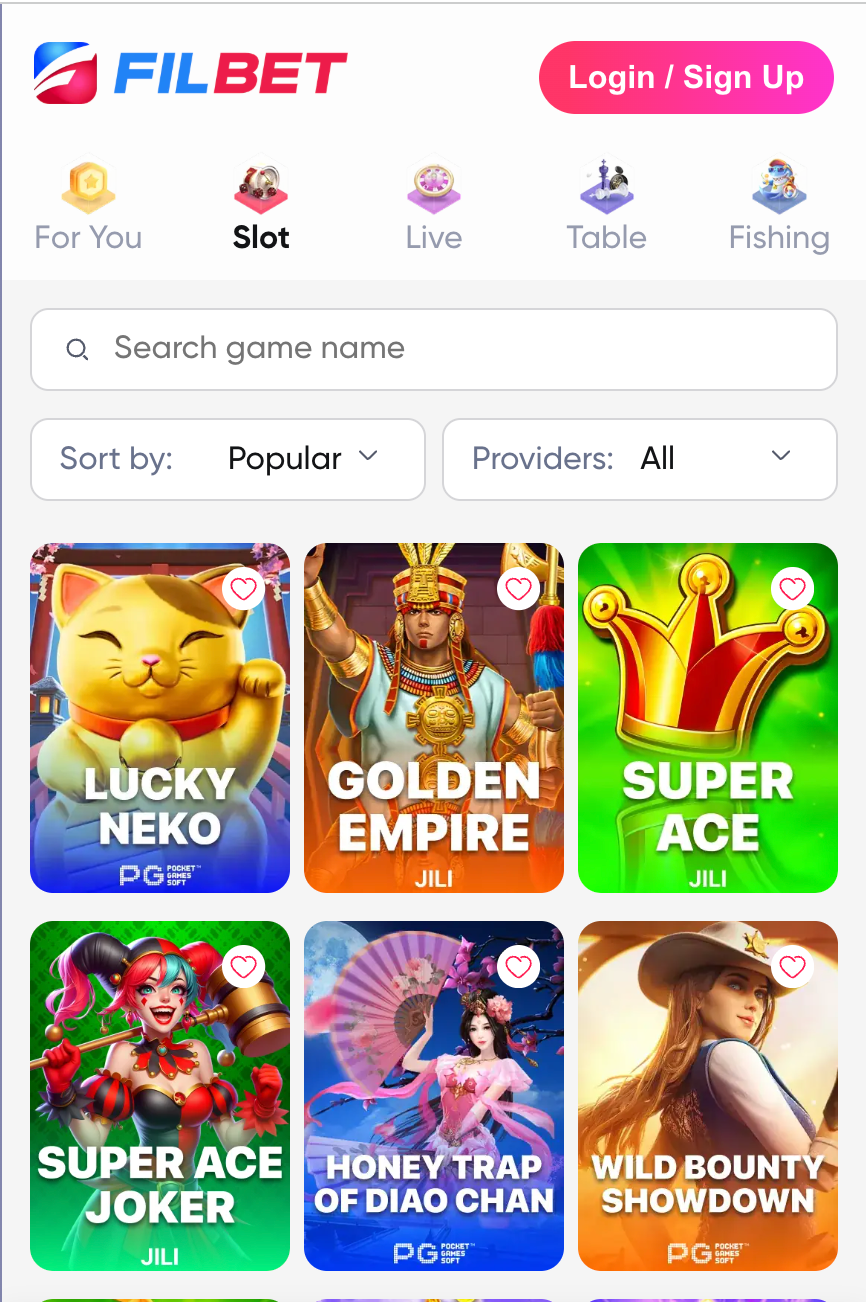Tap the Login / Sign Up button
The height and width of the screenshot is (1302, 866).
(x=686, y=77)
